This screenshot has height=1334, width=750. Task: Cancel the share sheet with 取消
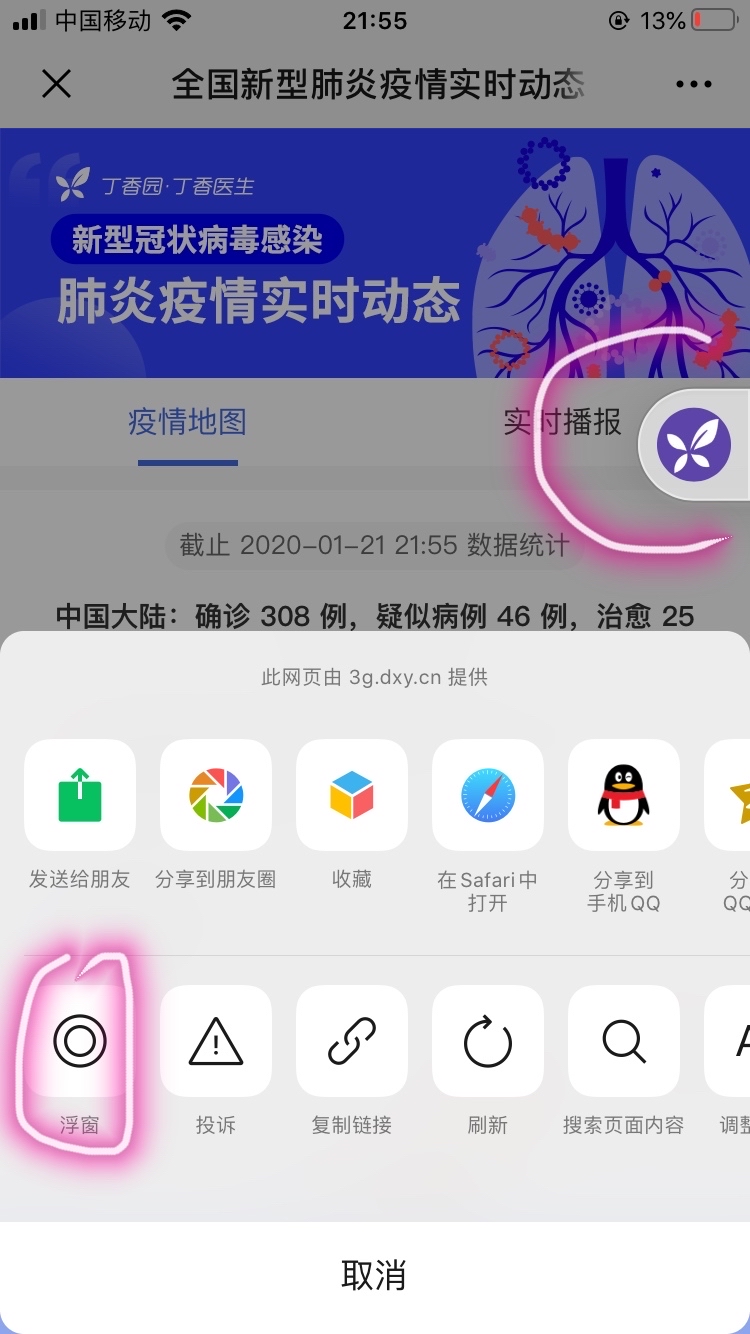click(375, 1276)
